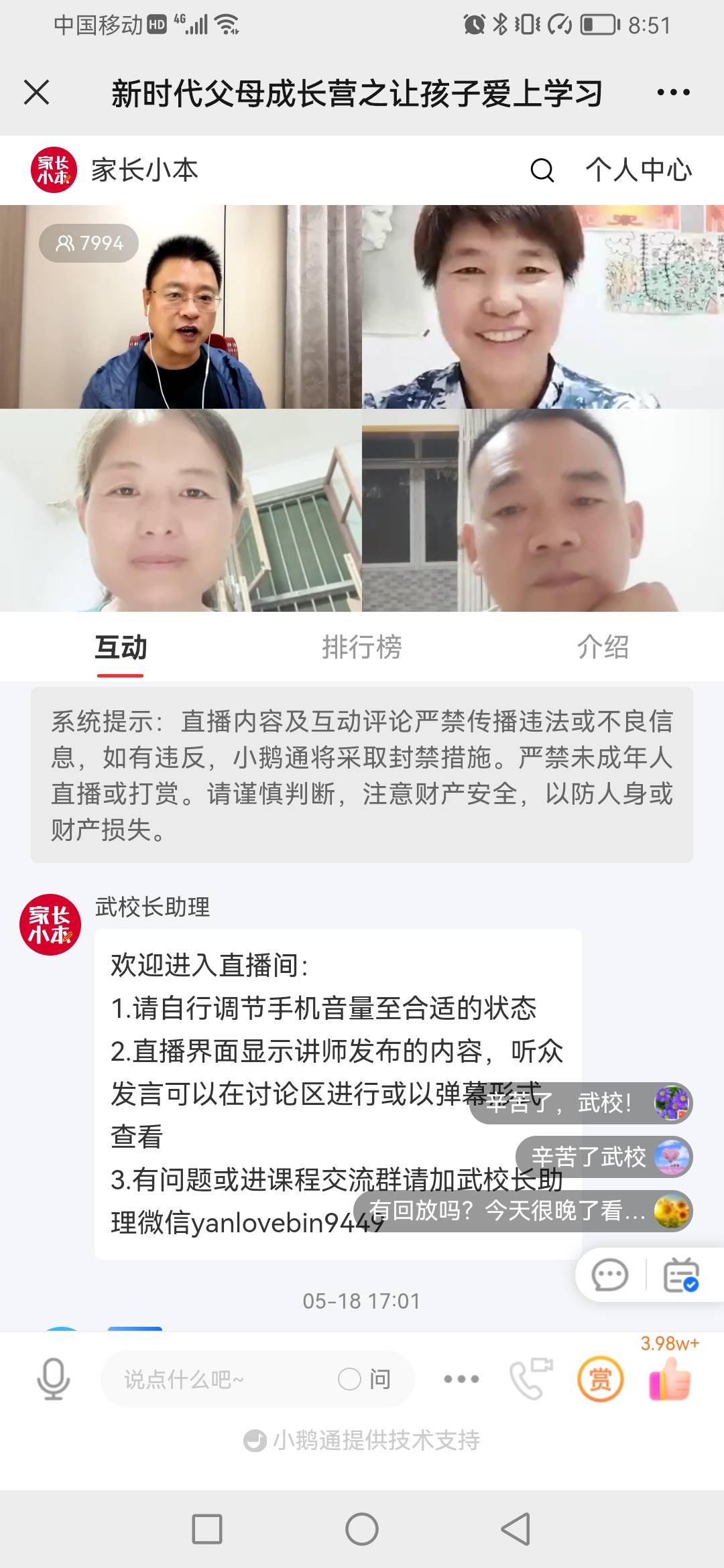Screen dimensions: 724x1568
Task: Tap the like thumb showing 3.98w+
Action: click(670, 1380)
